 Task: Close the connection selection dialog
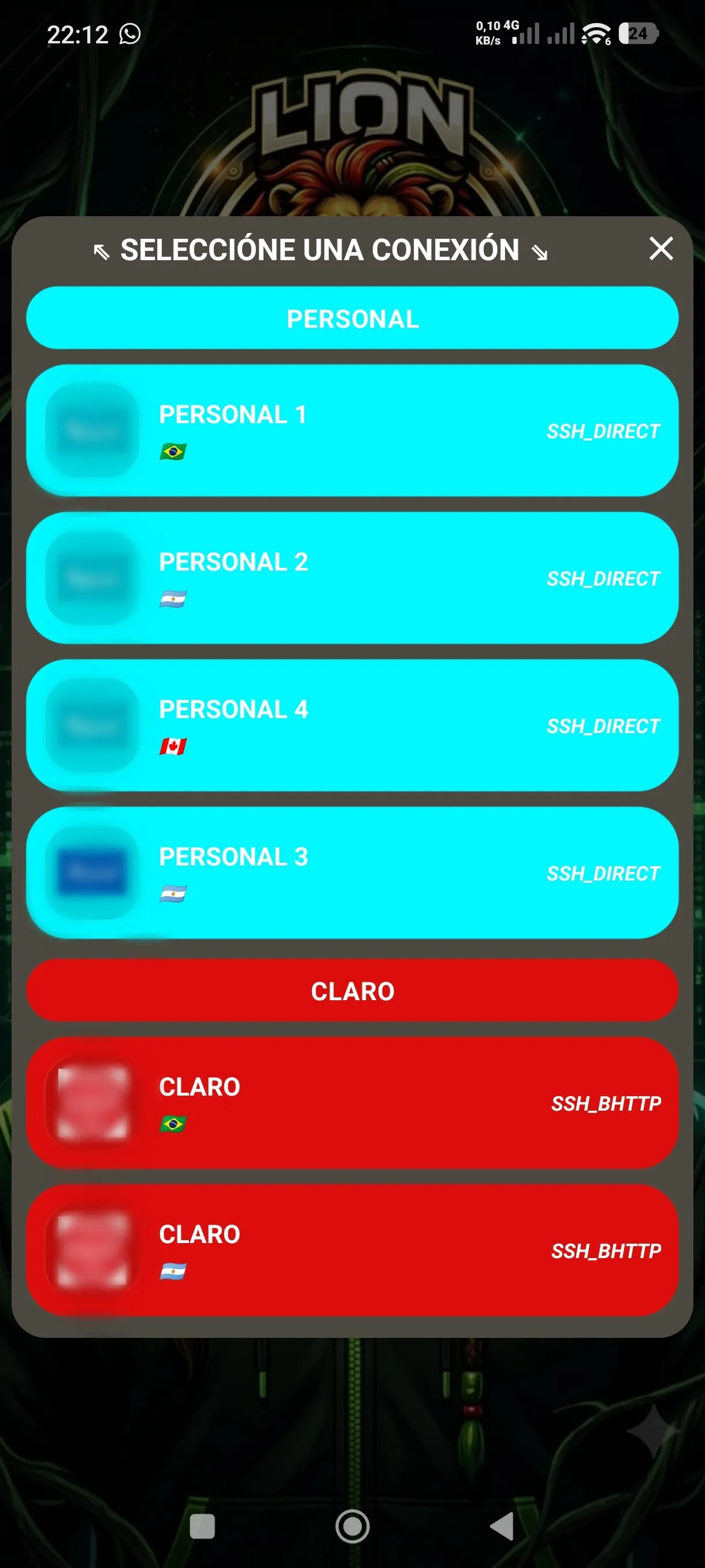coord(661,249)
